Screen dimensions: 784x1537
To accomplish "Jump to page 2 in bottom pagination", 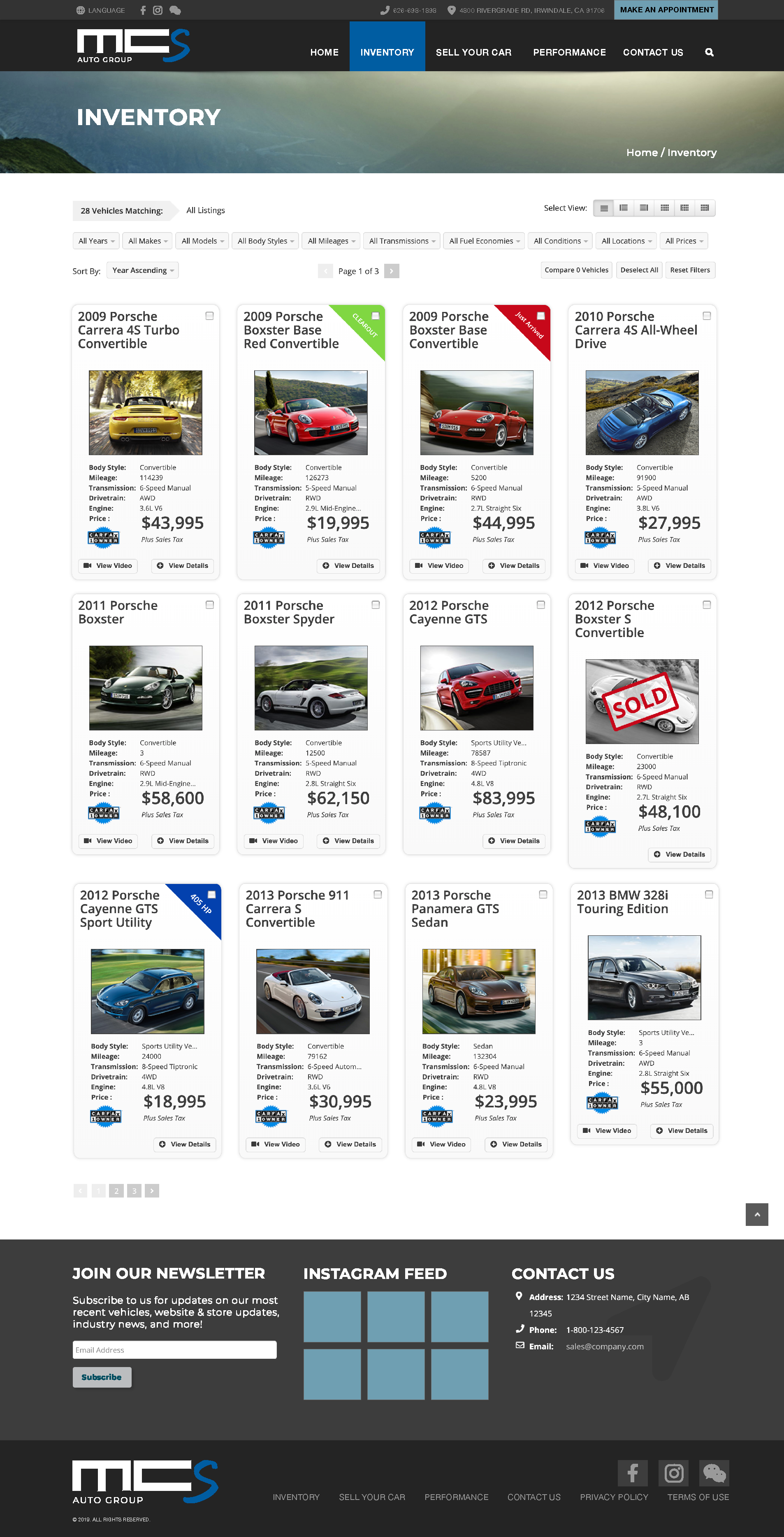I will point(116,1191).
